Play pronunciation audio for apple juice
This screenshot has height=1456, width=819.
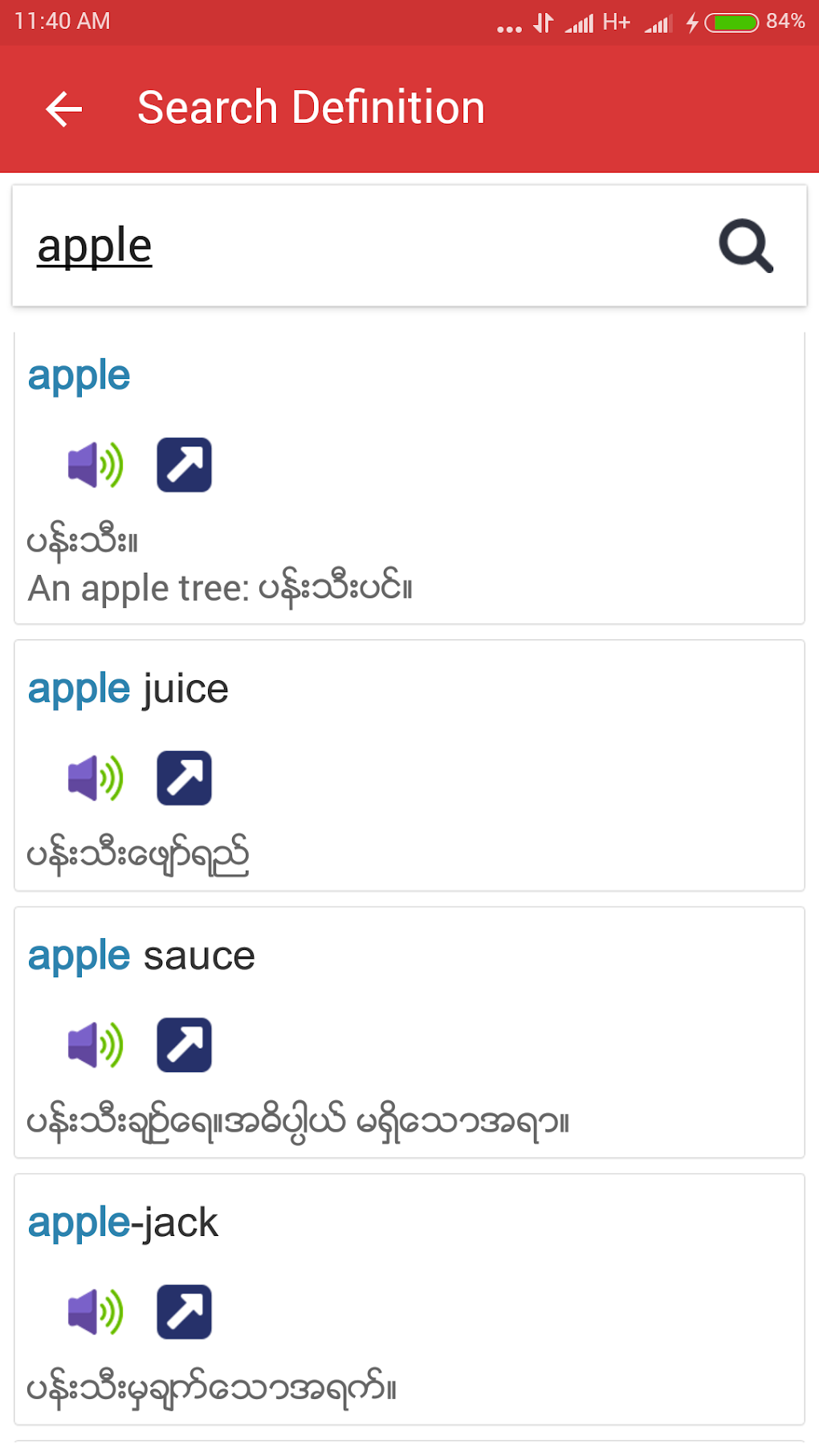[96, 778]
